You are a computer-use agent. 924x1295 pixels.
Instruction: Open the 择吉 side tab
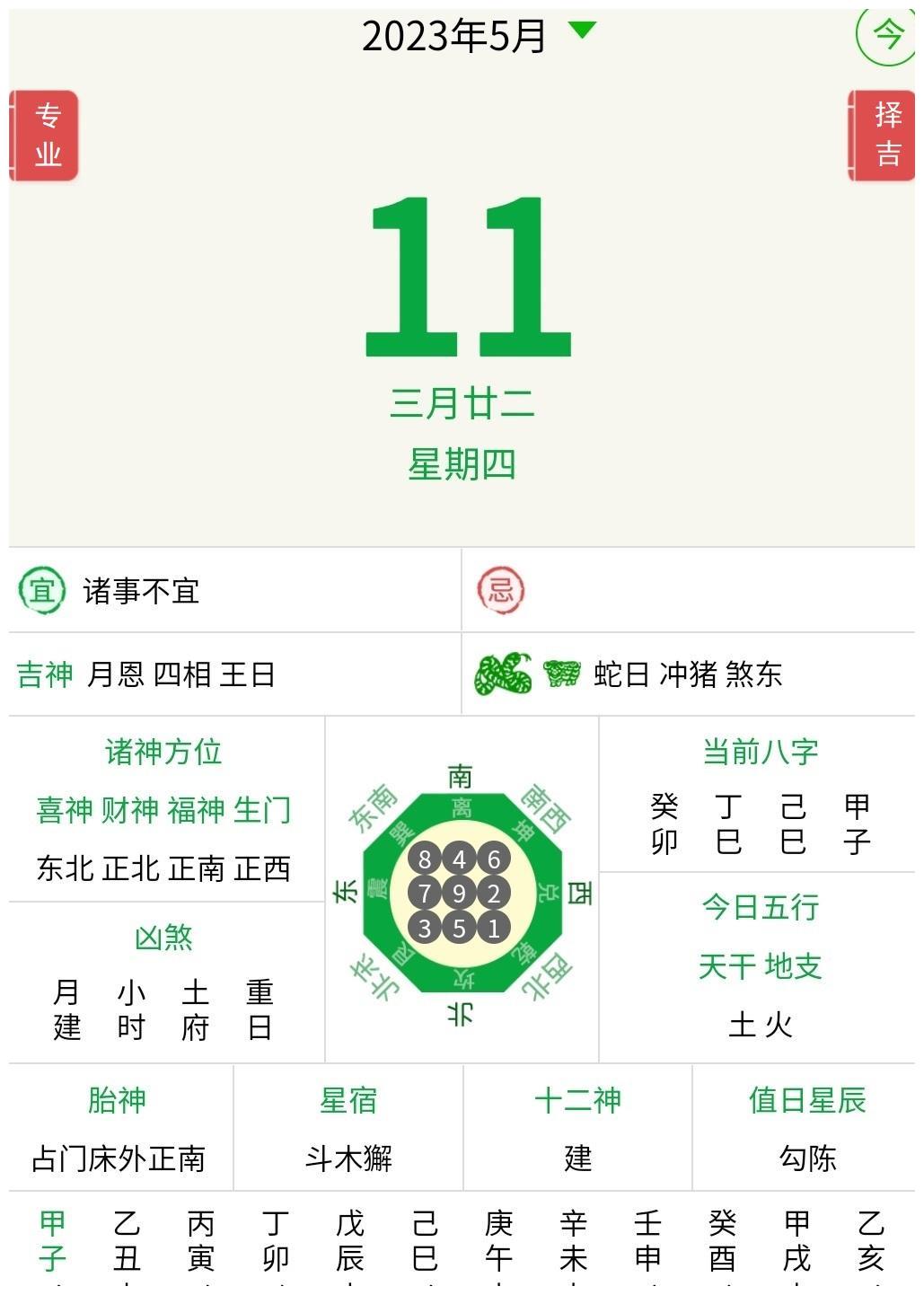[884, 136]
